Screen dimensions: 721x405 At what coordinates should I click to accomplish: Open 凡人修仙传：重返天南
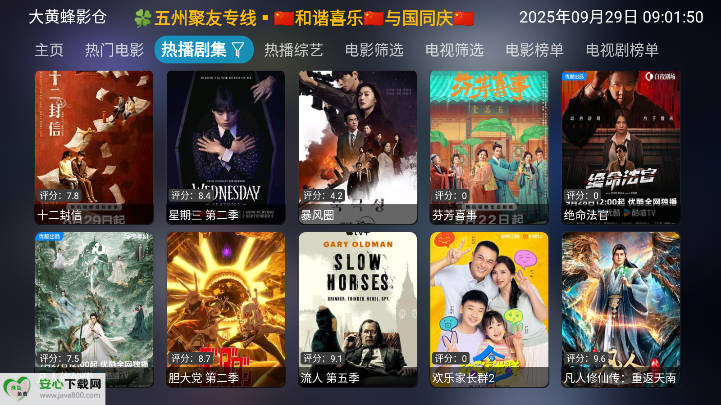point(621,309)
